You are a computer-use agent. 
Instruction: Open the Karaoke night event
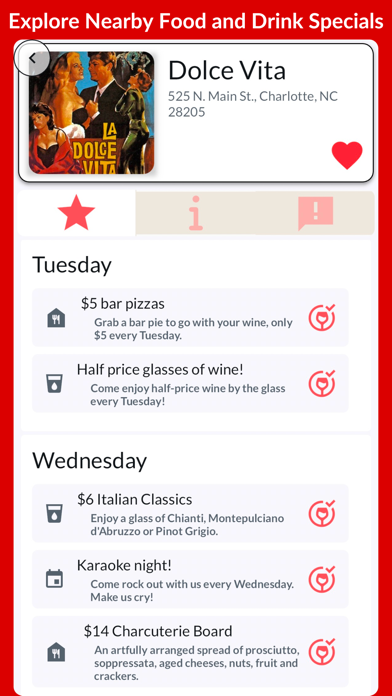click(x=190, y=579)
